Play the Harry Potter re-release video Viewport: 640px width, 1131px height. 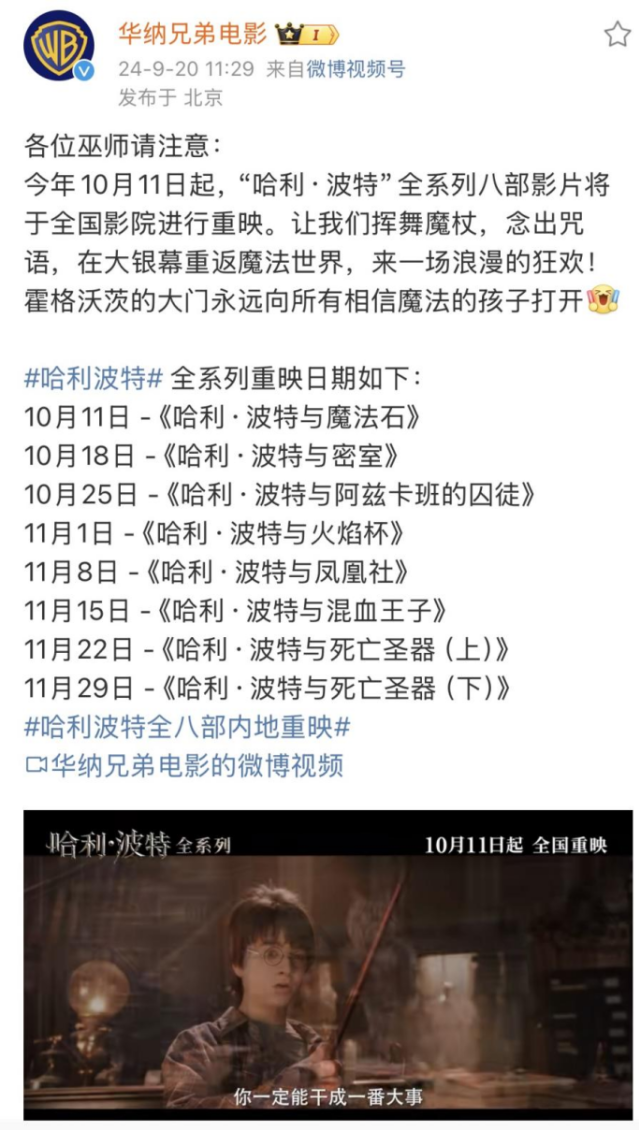327,965
